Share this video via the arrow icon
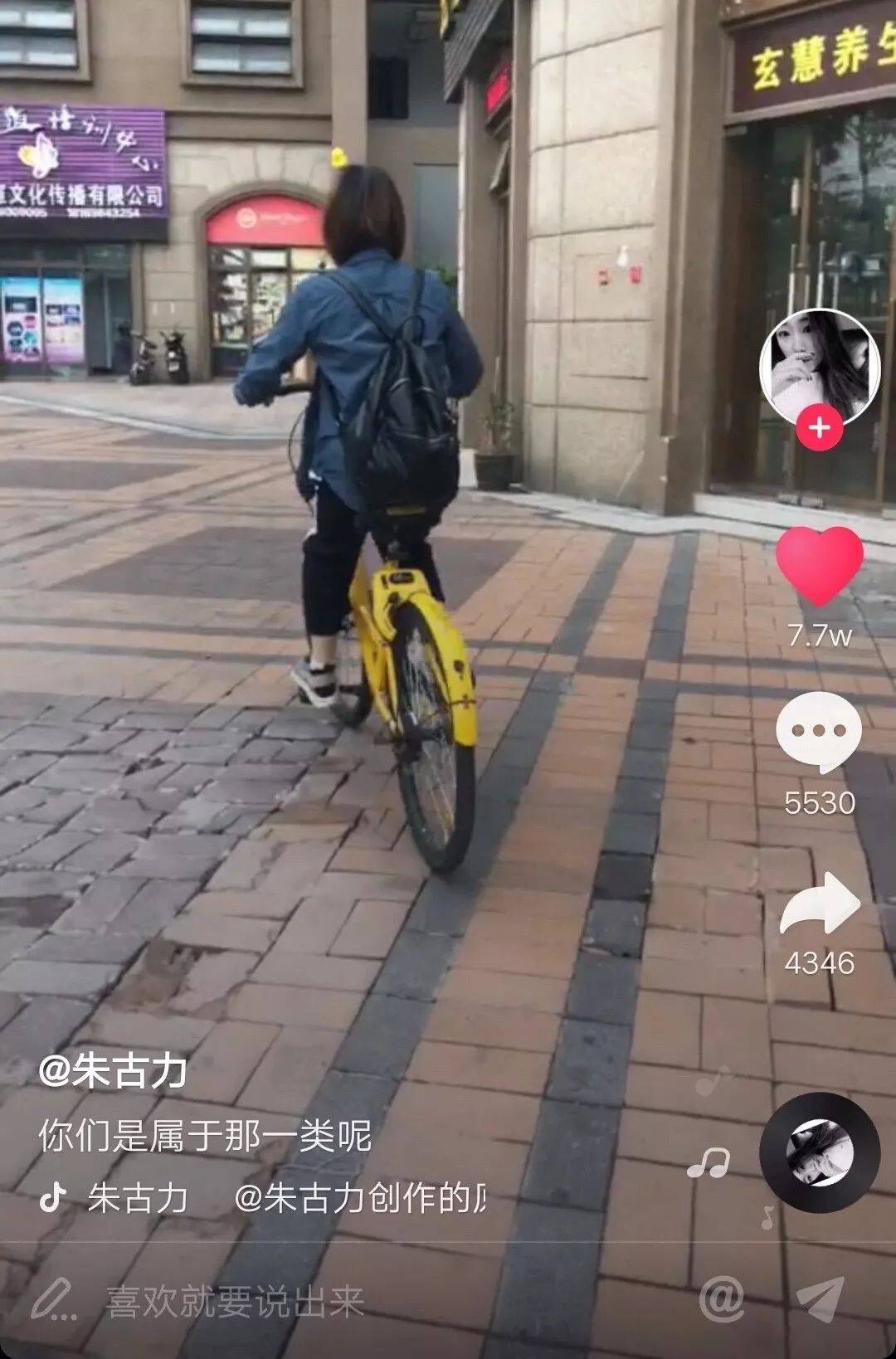The image size is (896, 1359). (x=820, y=904)
